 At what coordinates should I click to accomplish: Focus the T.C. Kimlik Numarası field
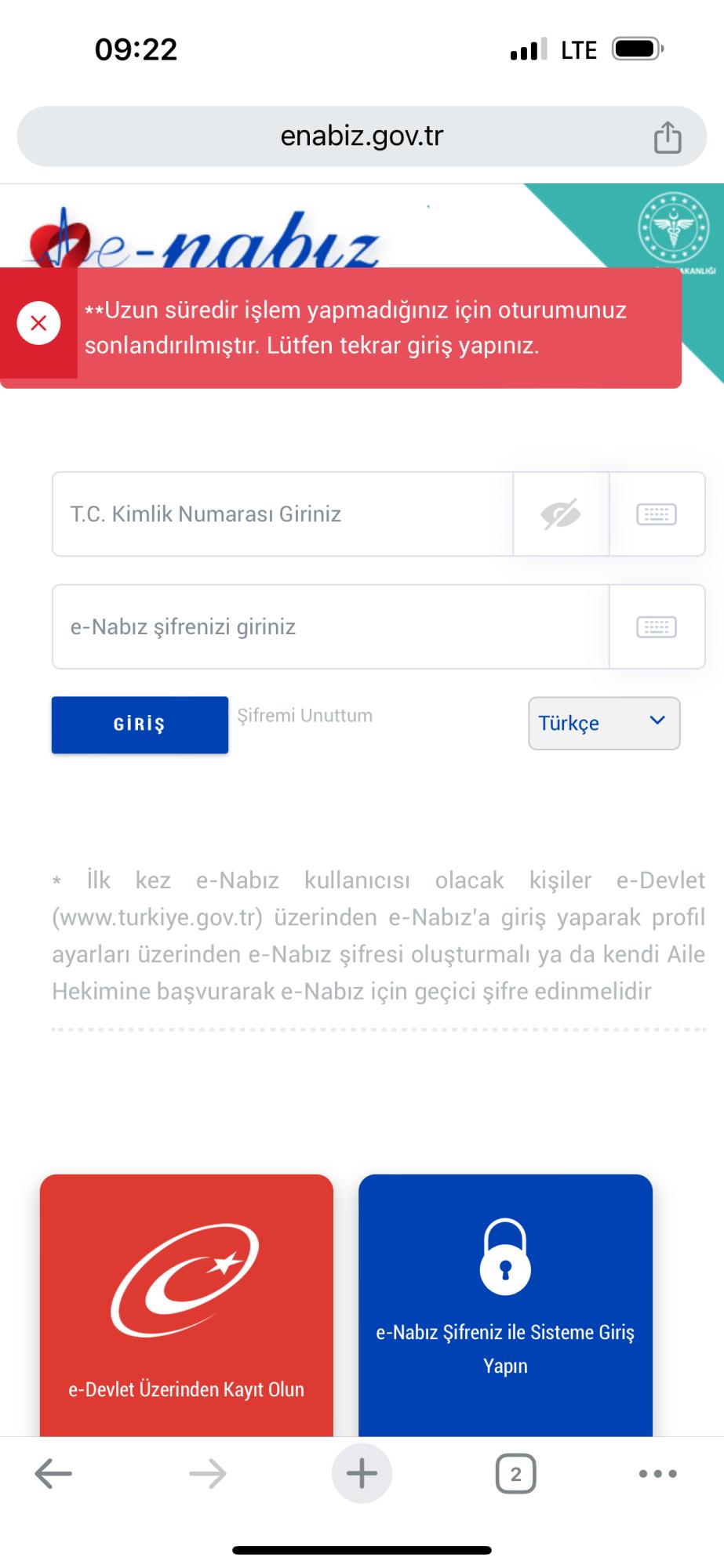[x=282, y=514]
